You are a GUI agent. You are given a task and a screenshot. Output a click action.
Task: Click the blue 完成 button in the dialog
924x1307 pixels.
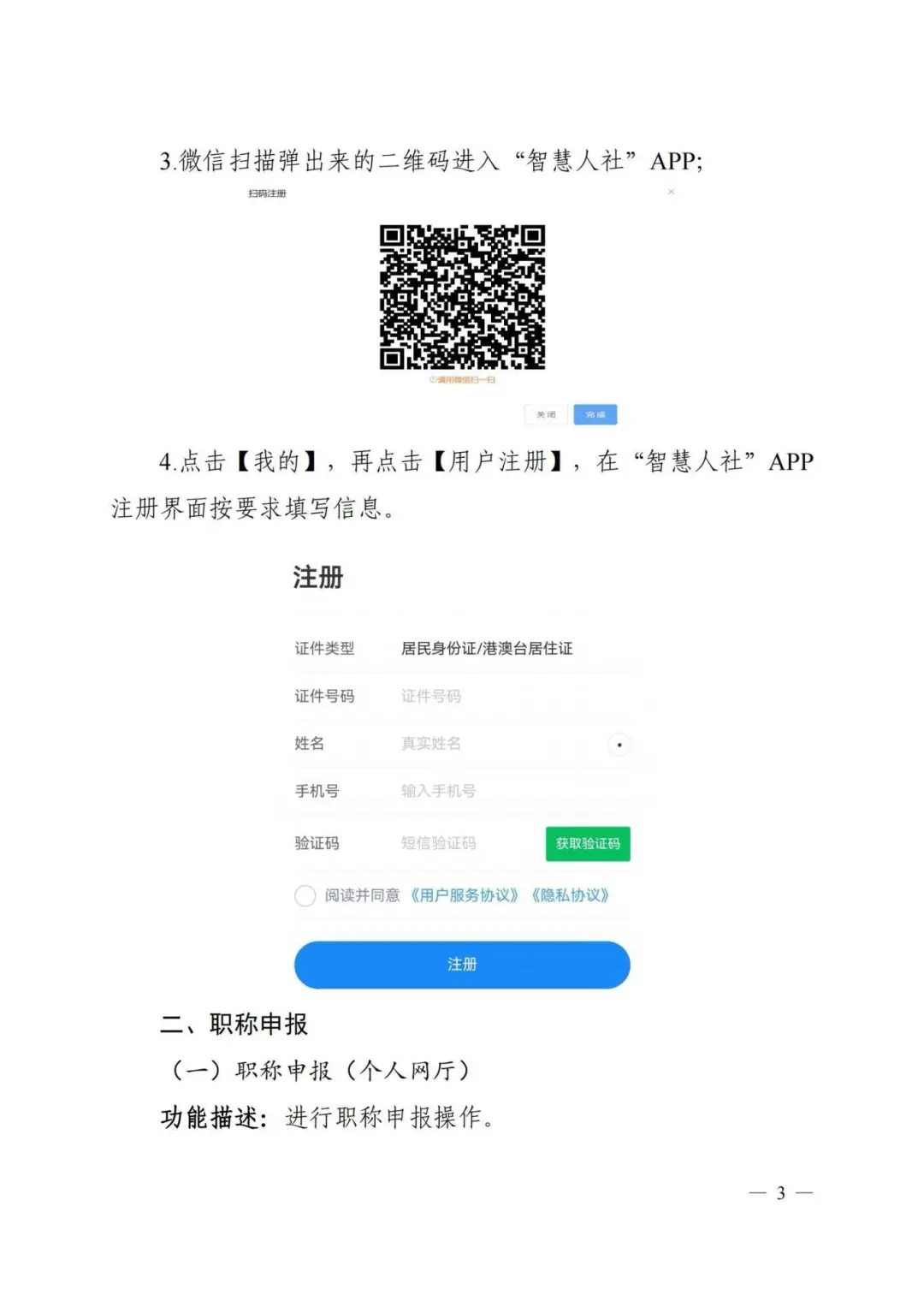point(595,414)
